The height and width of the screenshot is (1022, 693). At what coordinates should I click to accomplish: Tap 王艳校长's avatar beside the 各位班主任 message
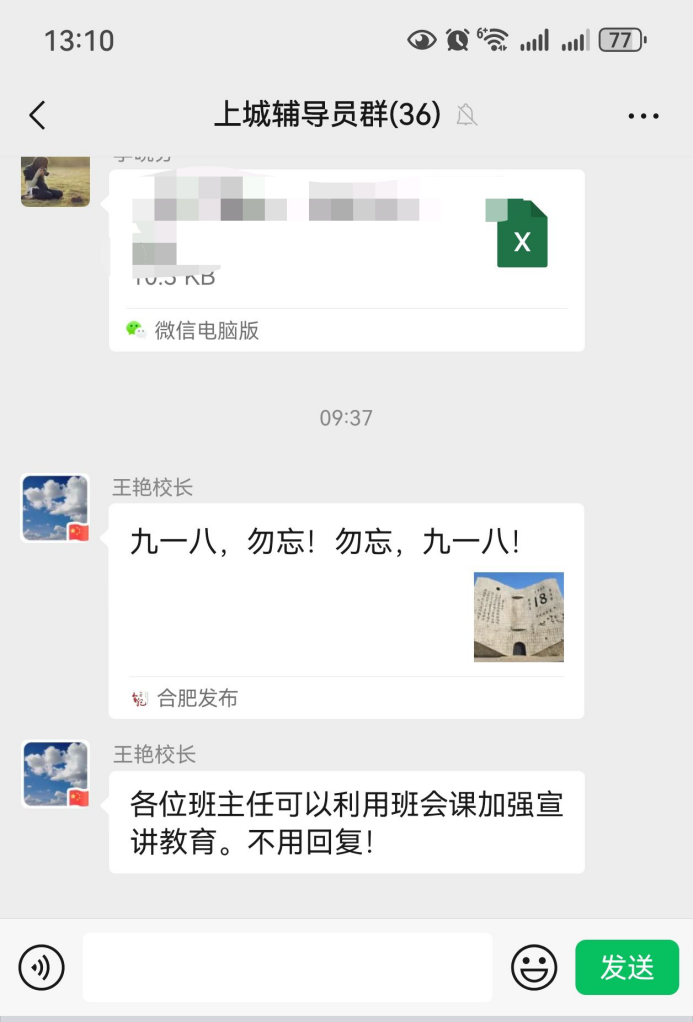click(x=55, y=774)
